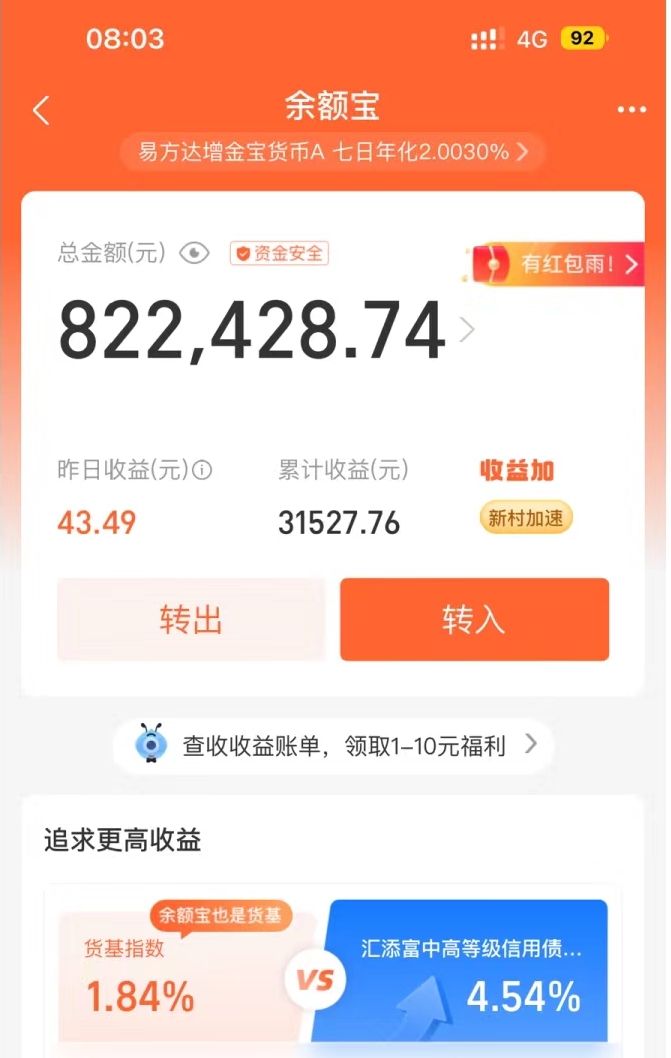671x1058 pixels.
Task: Hide the total amount with the eye icon
Action: (194, 253)
